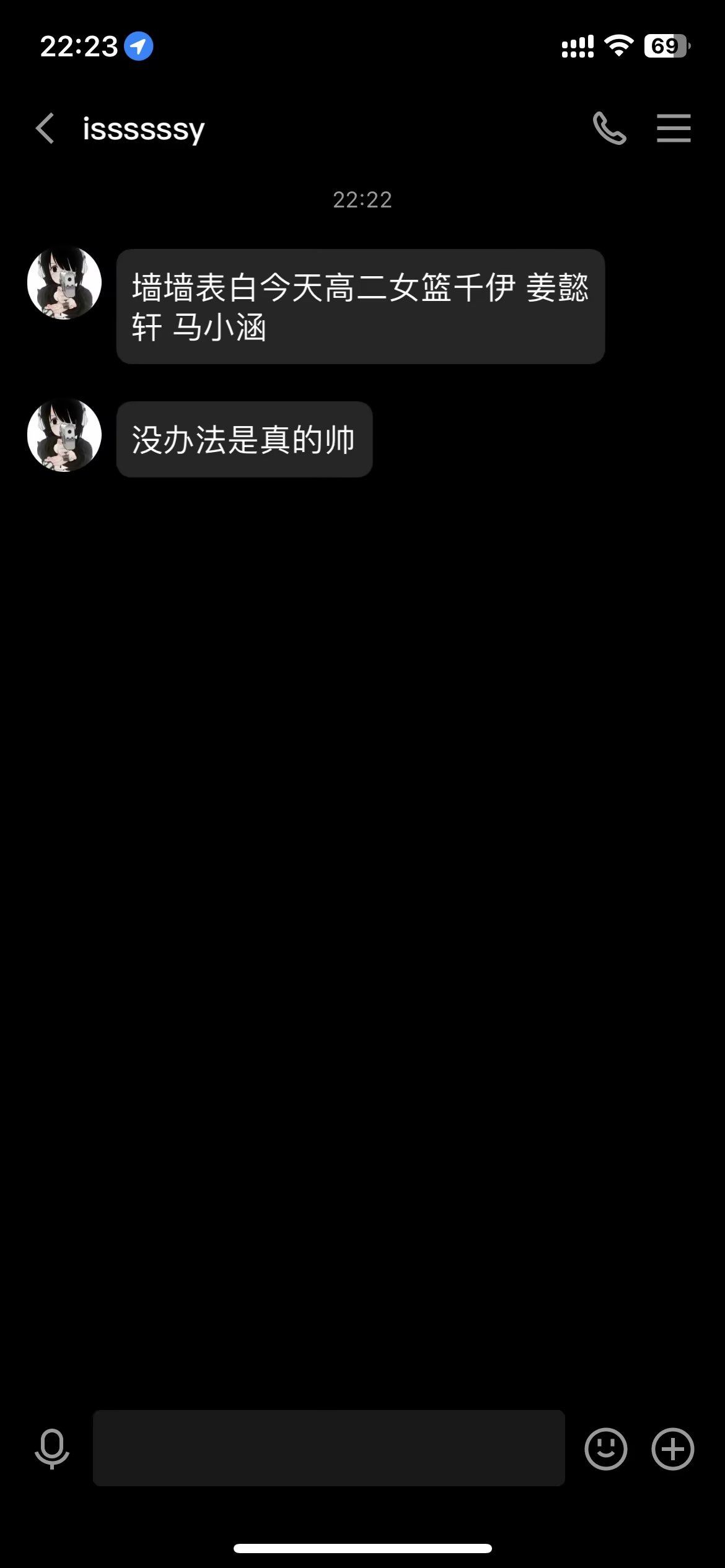725x1568 pixels.
Task: Go back from the isssssssy chat
Action: 45,128
